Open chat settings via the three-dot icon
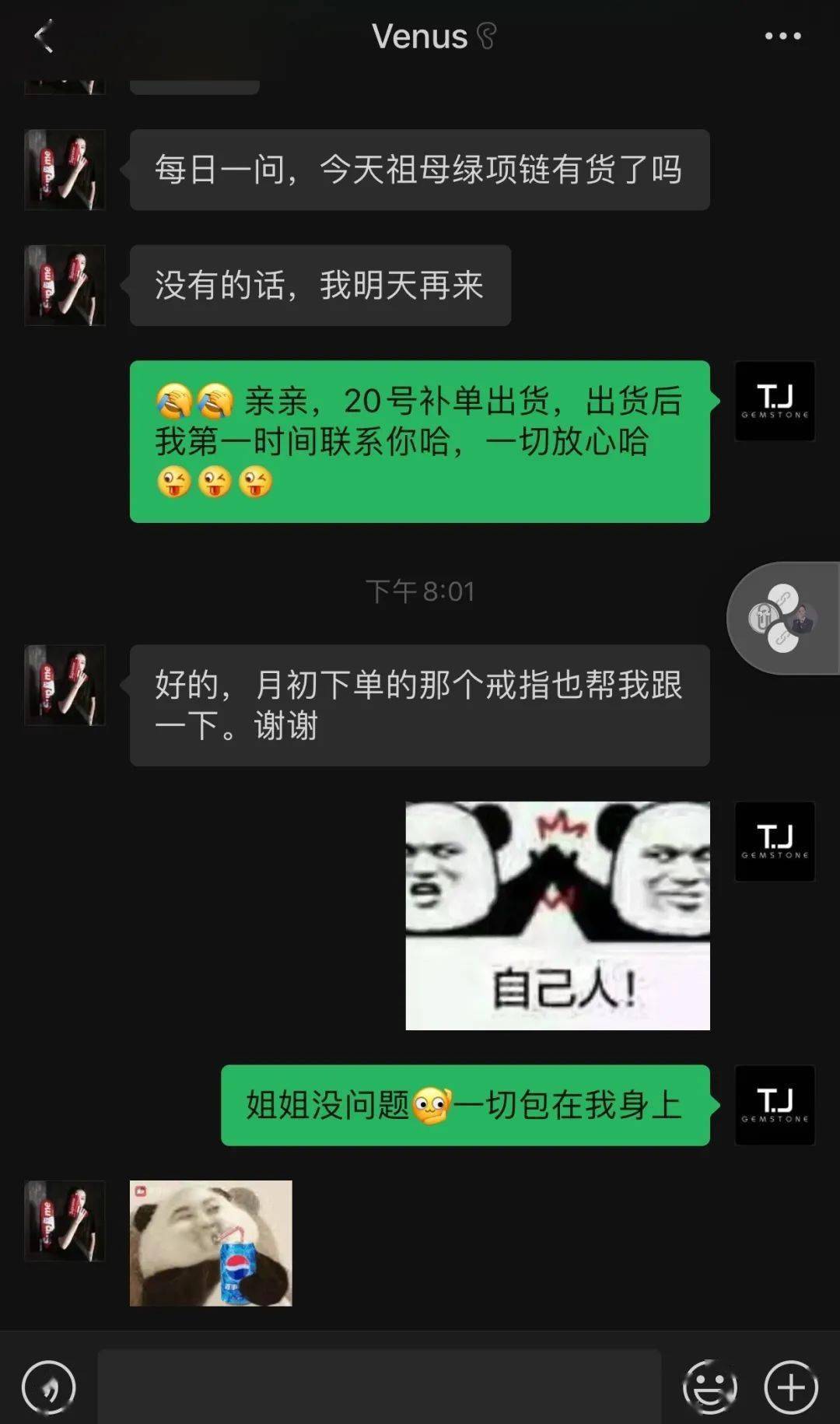The width and height of the screenshot is (840, 1424). (786, 36)
